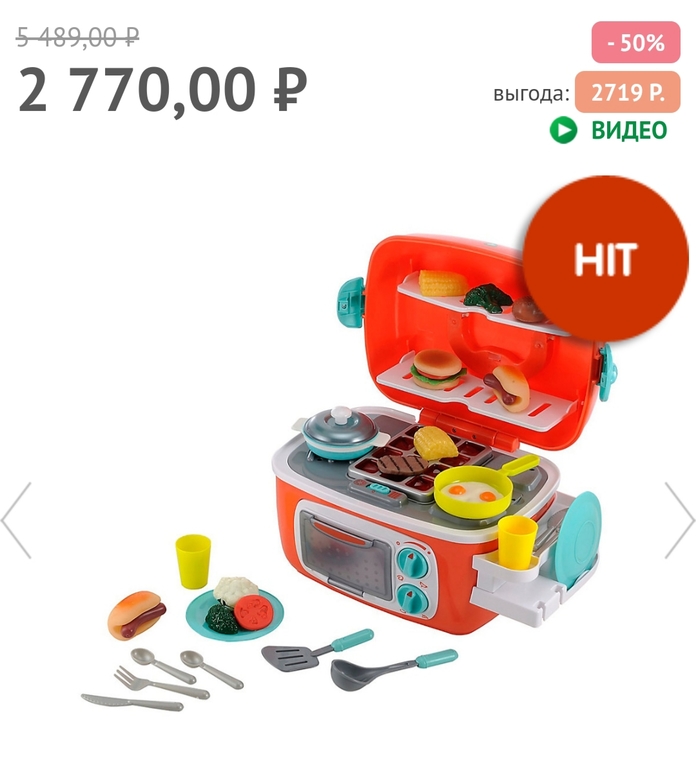The width and height of the screenshot is (696, 770).
Task: Show the next product photo
Action: [x=679, y=519]
